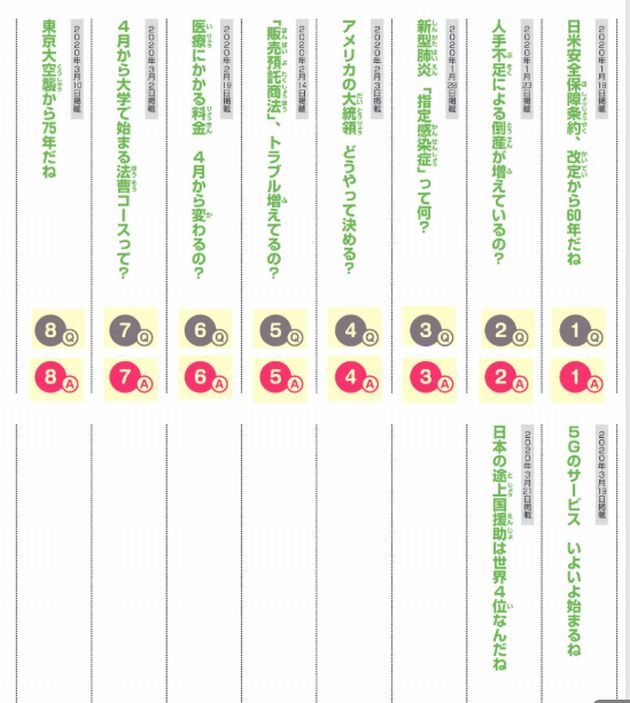The image size is (630, 703).
Task: Open question 2 on labor-shortage bankruptcies
Action: (x=504, y=331)
